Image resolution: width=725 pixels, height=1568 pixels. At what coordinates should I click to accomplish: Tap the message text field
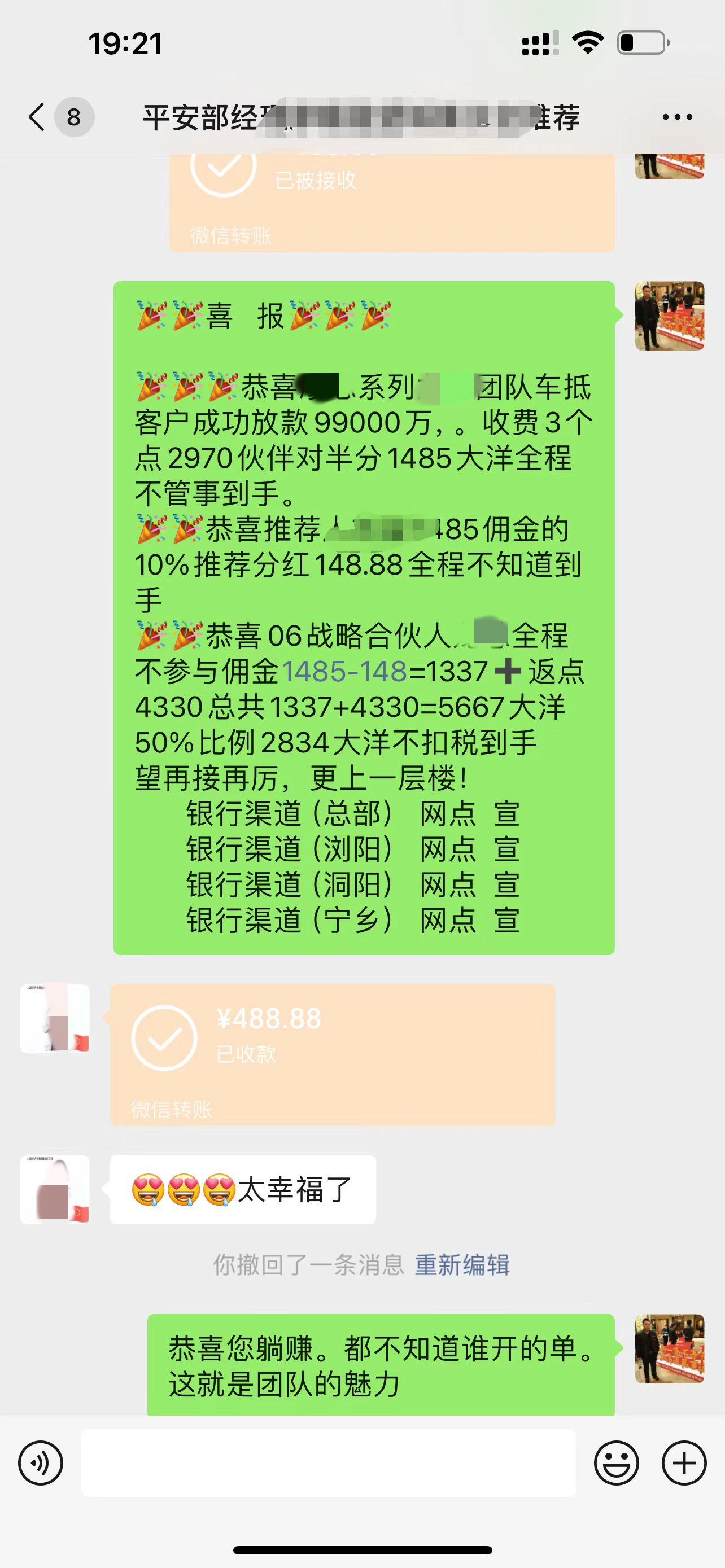[x=329, y=1462]
